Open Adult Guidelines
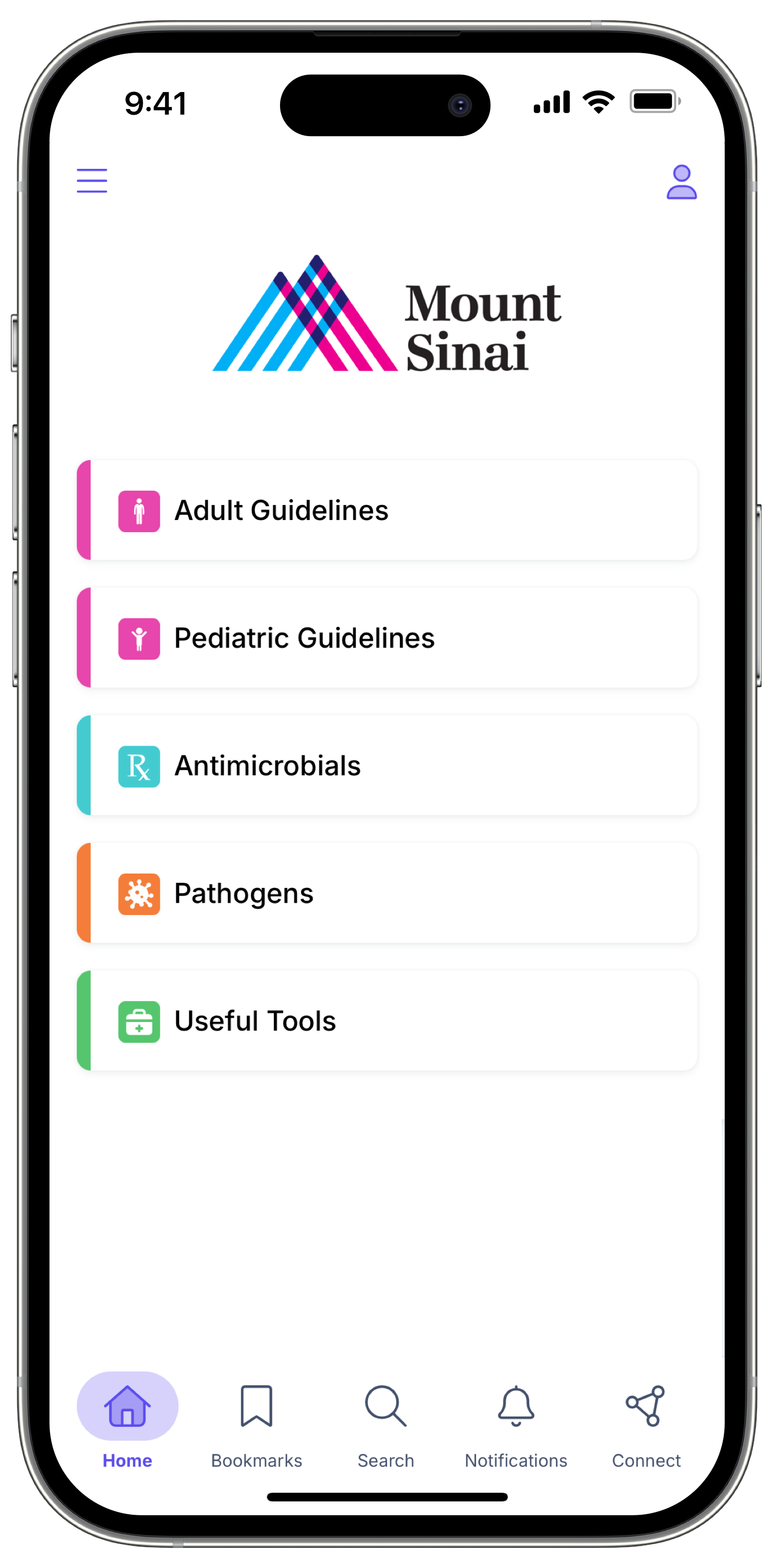 387,510
